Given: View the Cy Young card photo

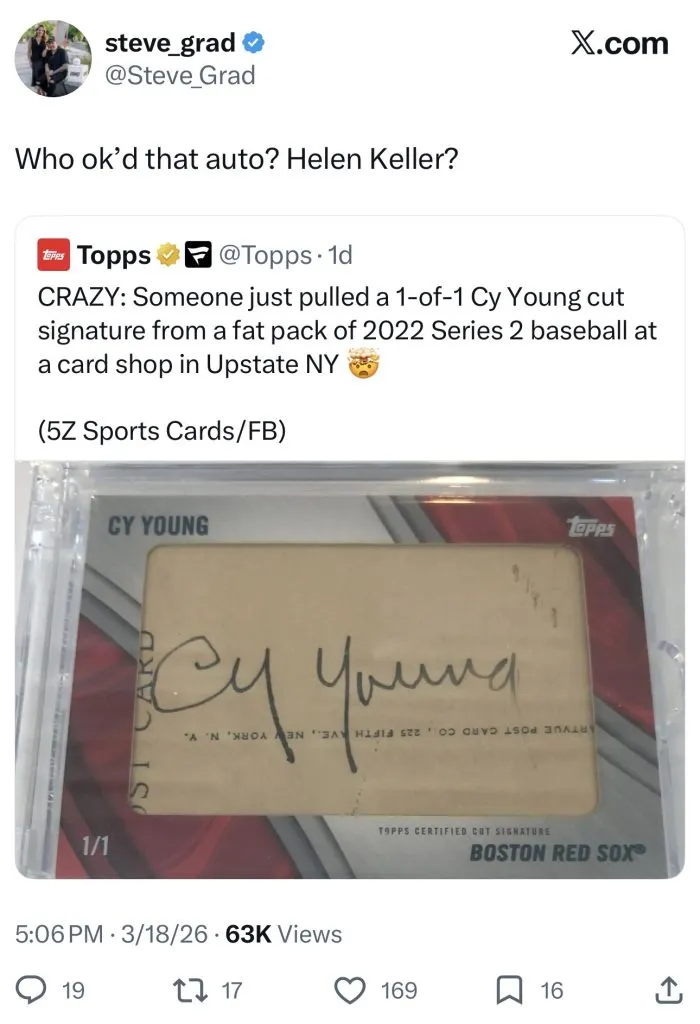Looking at the screenshot, I should [x=350, y=668].
